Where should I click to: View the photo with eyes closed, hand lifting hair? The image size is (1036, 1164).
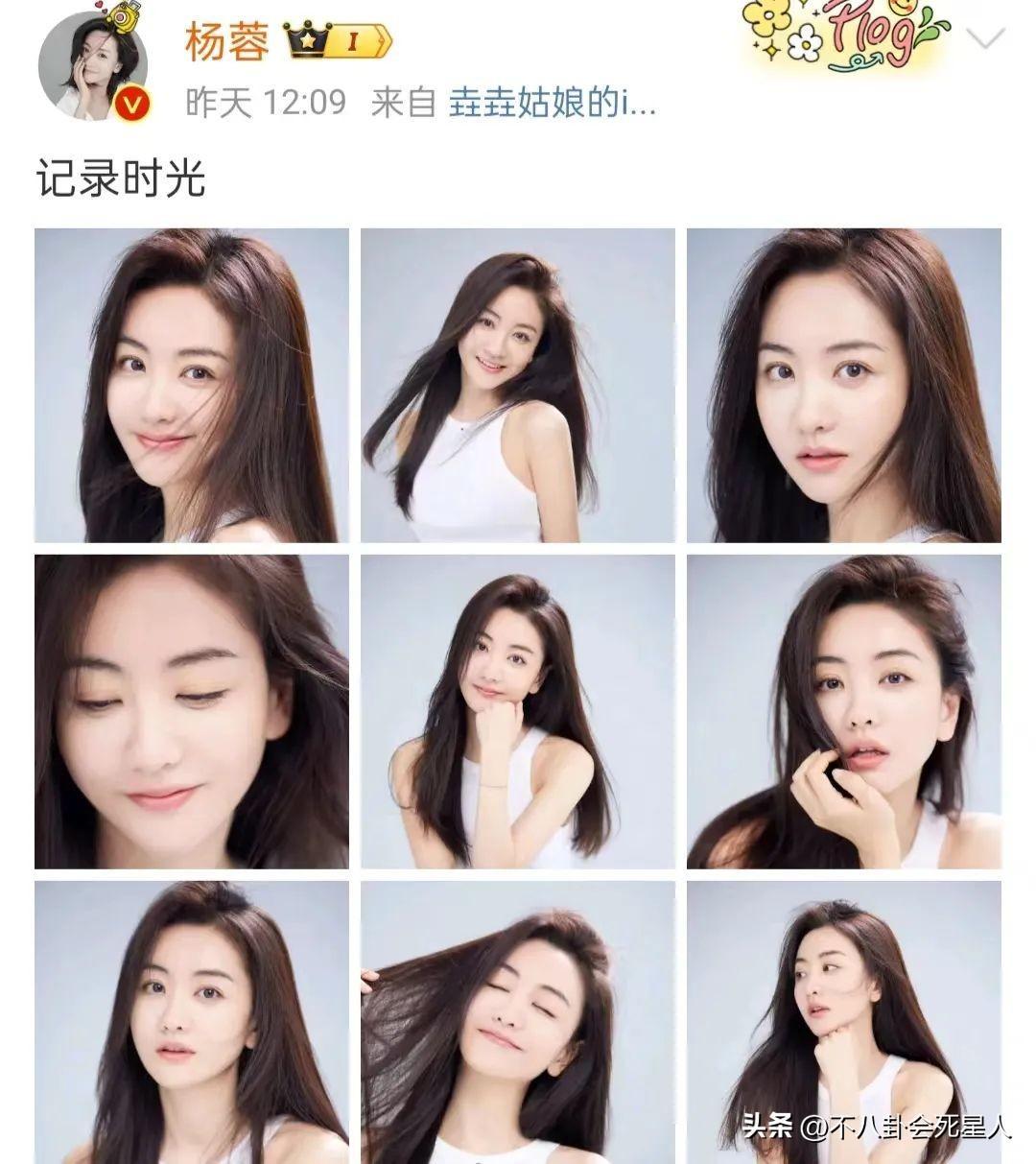[518, 1023]
